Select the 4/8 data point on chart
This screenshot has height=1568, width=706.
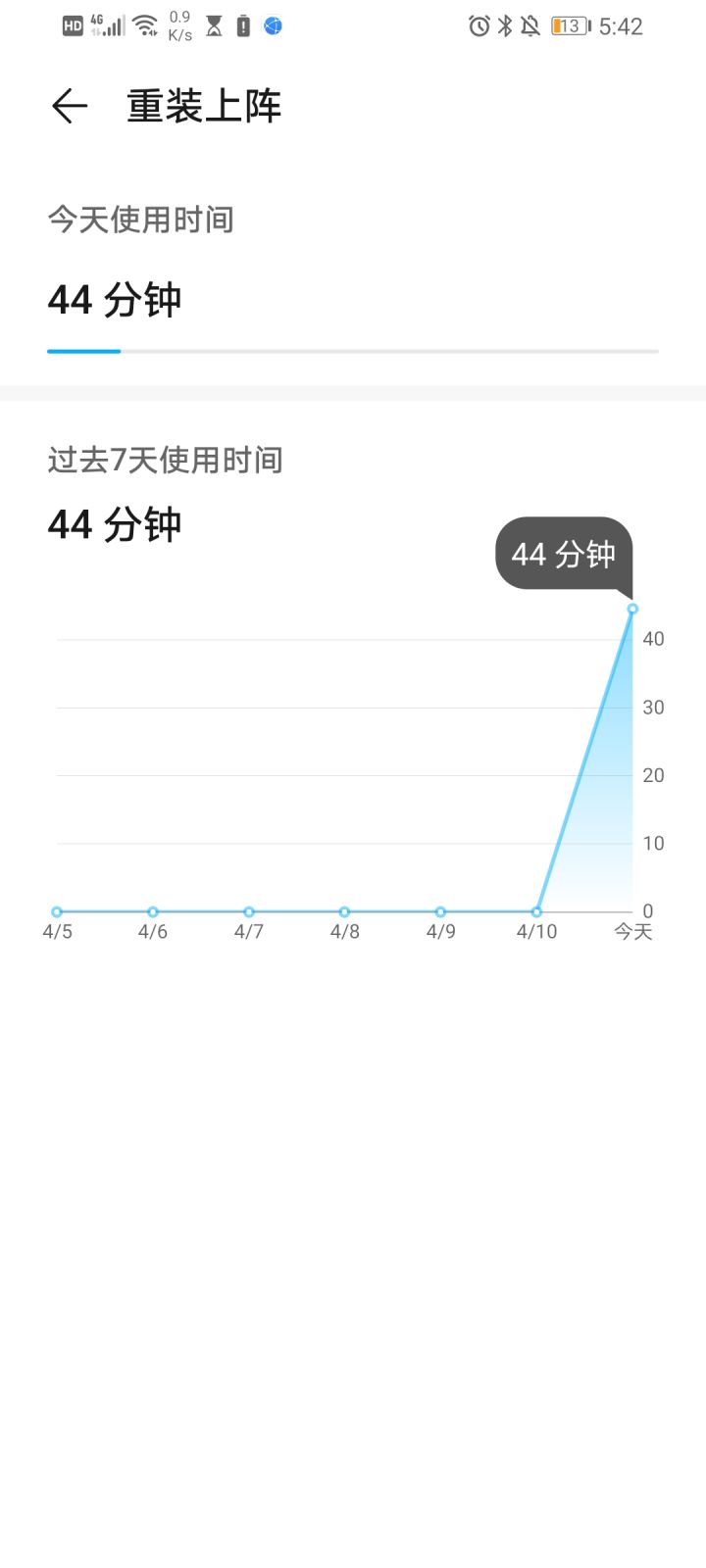(x=344, y=910)
